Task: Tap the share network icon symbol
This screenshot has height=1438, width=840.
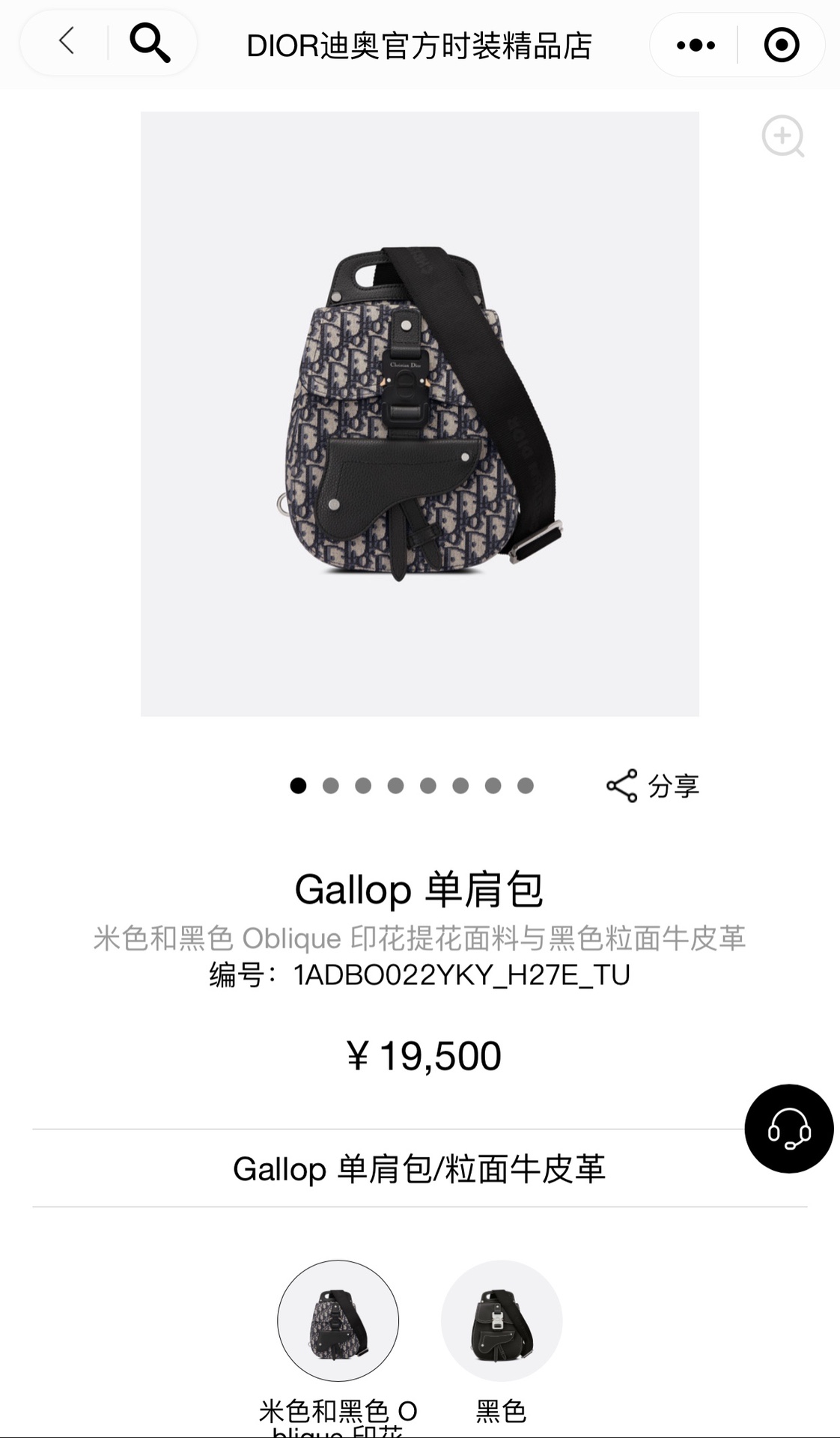Action: click(x=620, y=785)
